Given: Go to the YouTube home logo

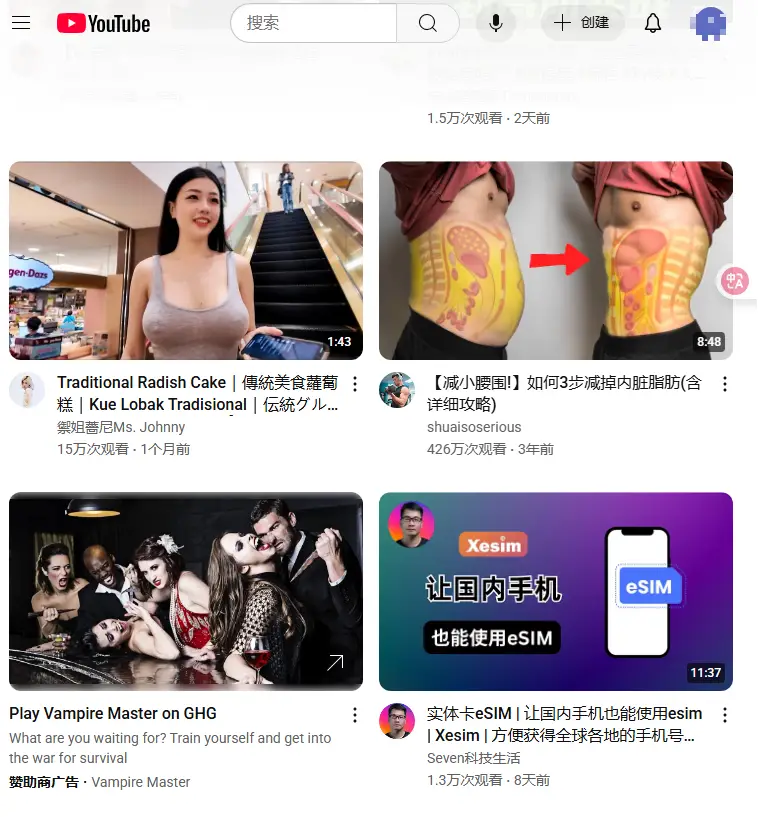Looking at the screenshot, I should [103, 23].
